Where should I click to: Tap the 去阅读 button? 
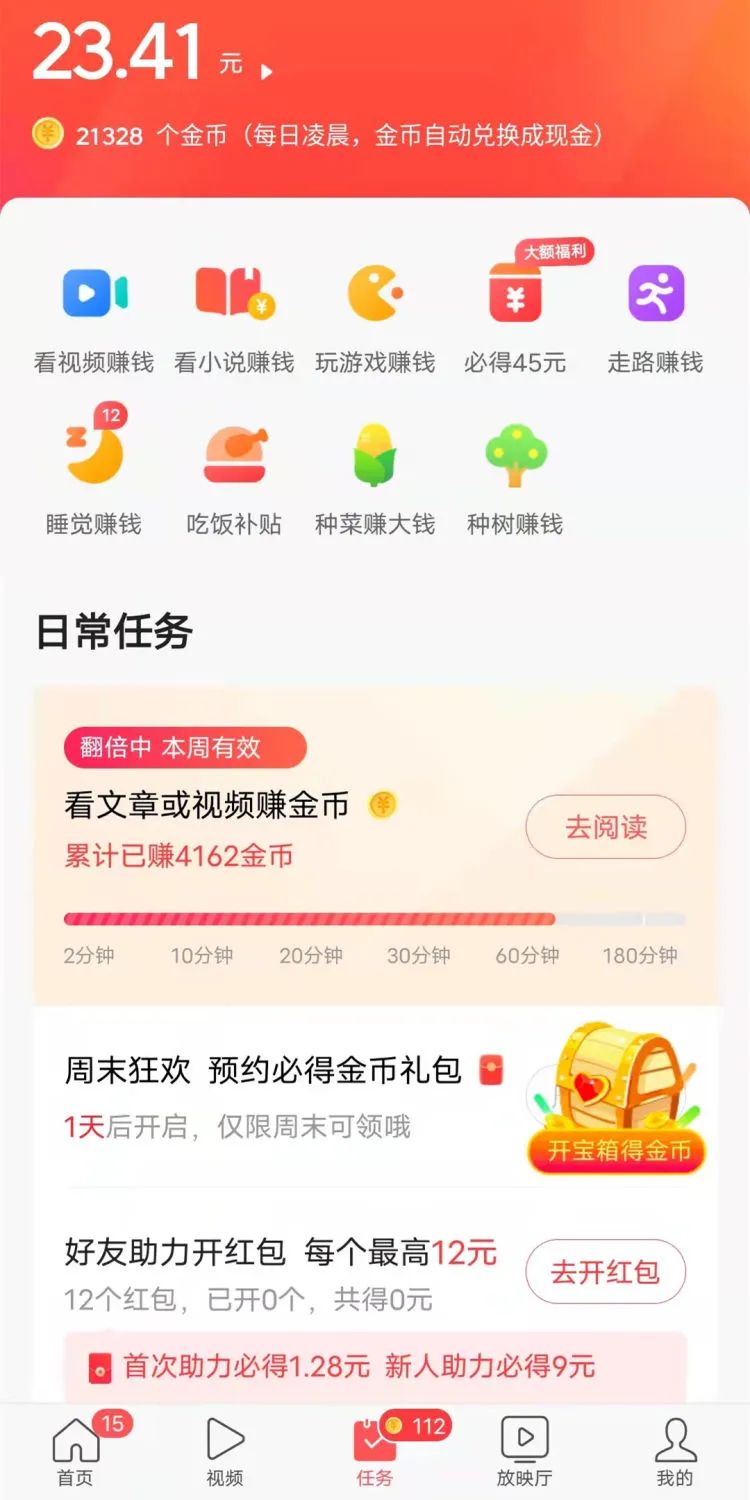(605, 827)
